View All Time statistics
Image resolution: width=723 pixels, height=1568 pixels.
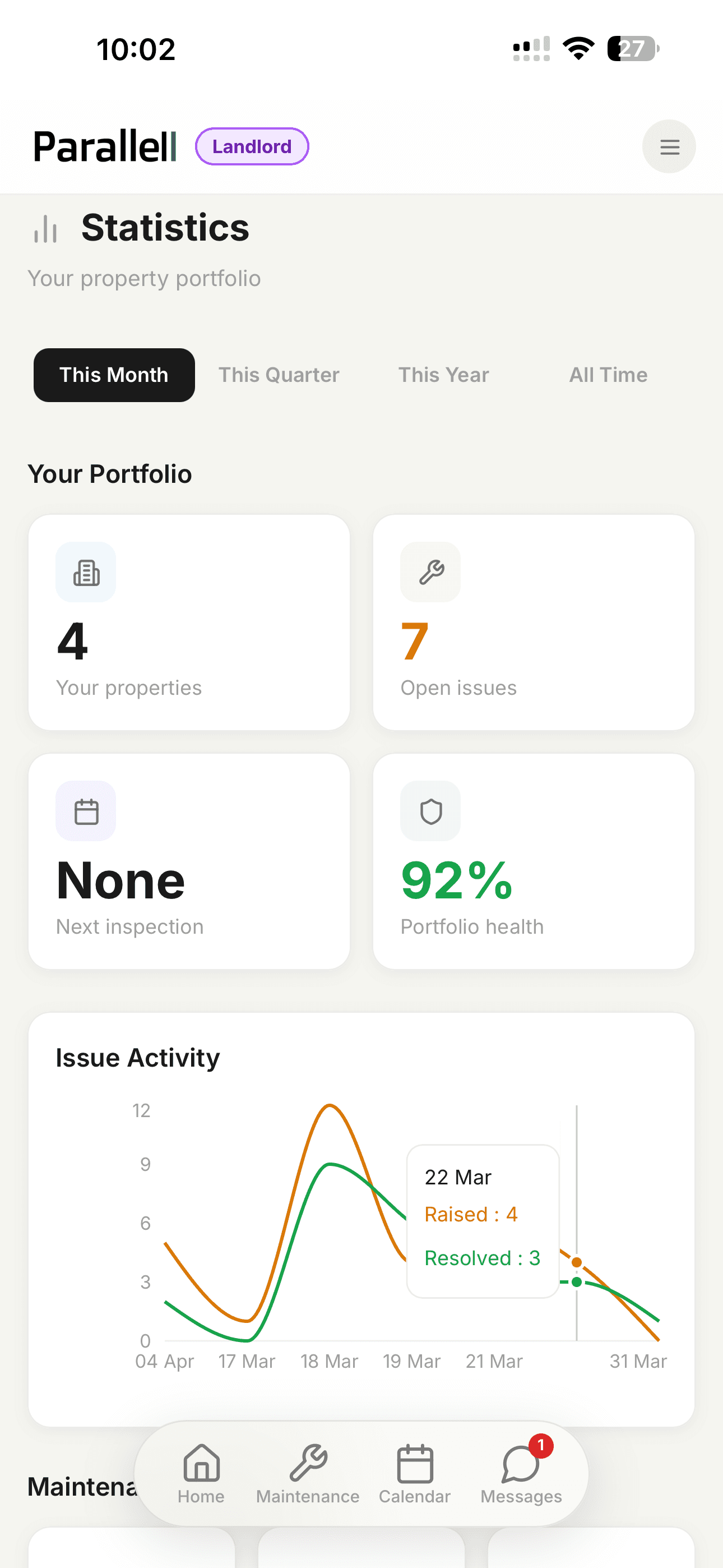coord(608,375)
